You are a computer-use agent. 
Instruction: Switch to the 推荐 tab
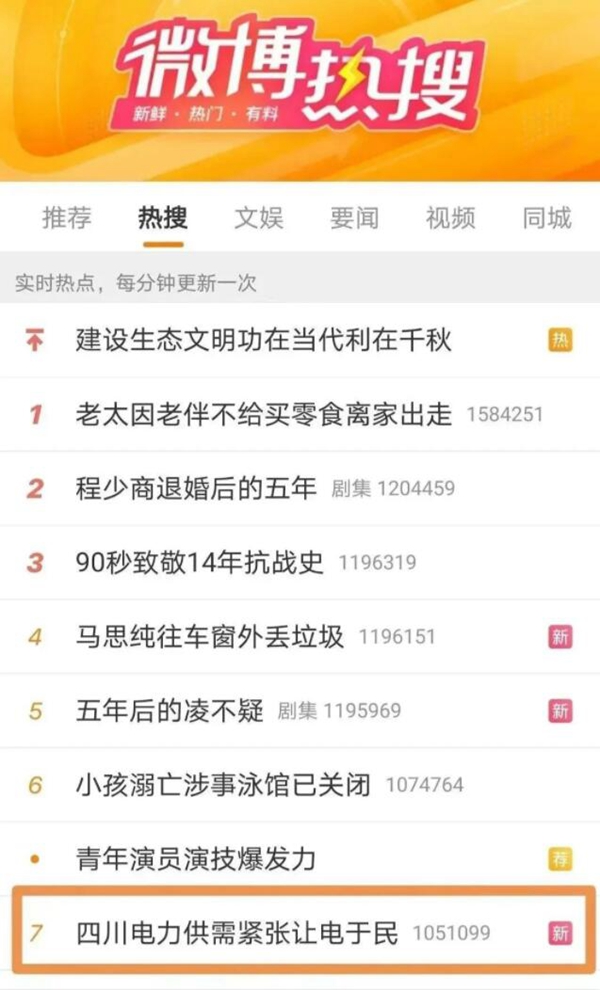pos(67,217)
